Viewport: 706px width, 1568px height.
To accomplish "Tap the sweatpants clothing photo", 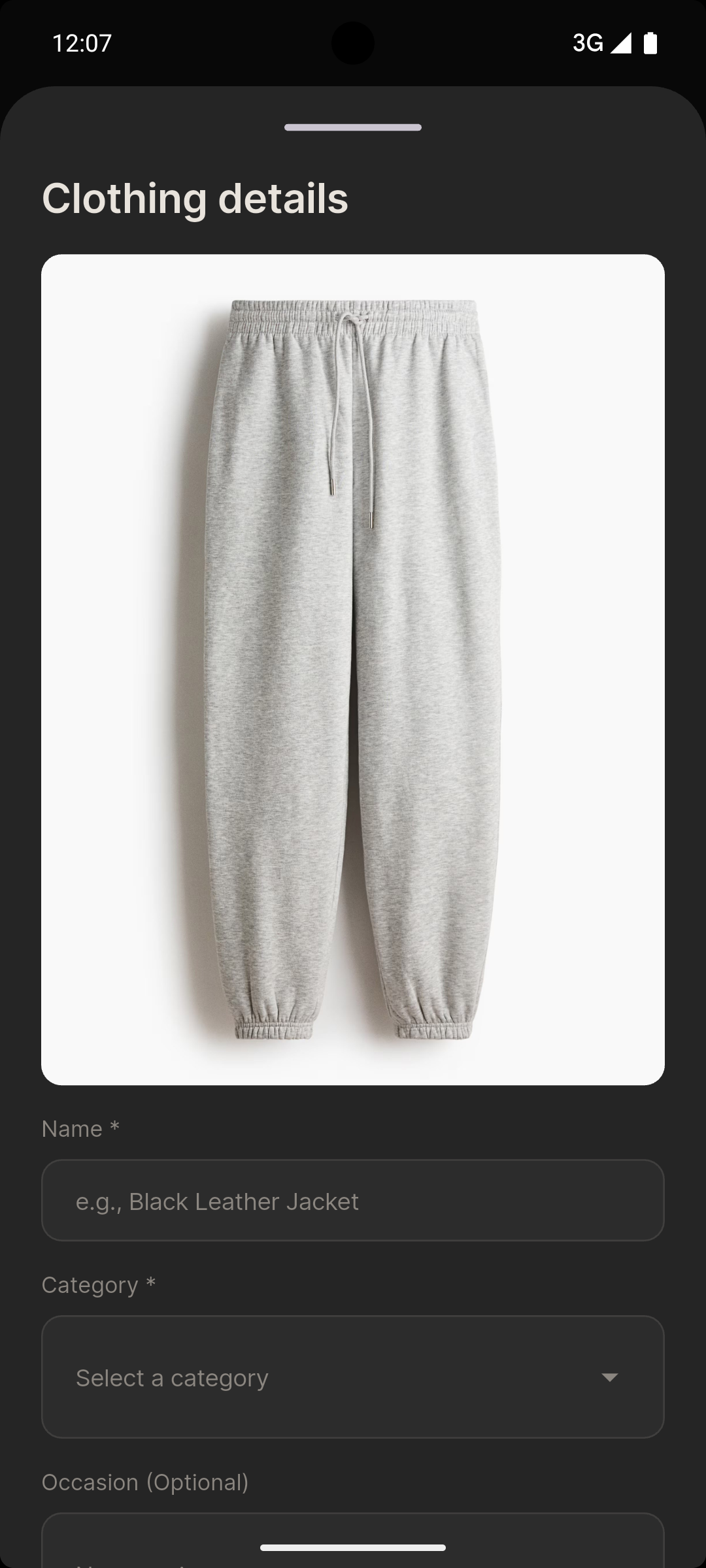I will [x=353, y=669].
